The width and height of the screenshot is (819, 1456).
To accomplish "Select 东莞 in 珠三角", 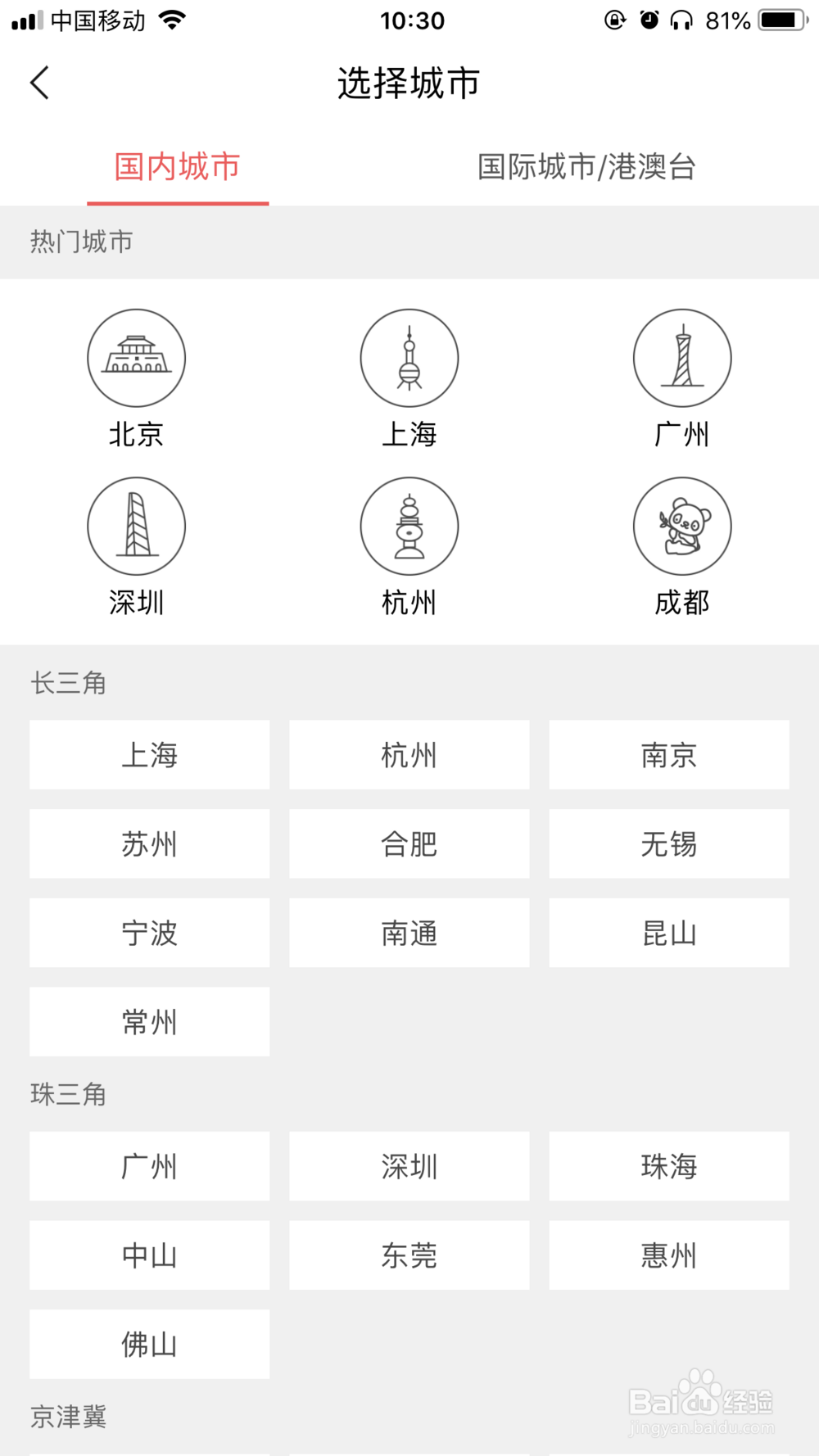I will pyautogui.click(x=409, y=1255).
